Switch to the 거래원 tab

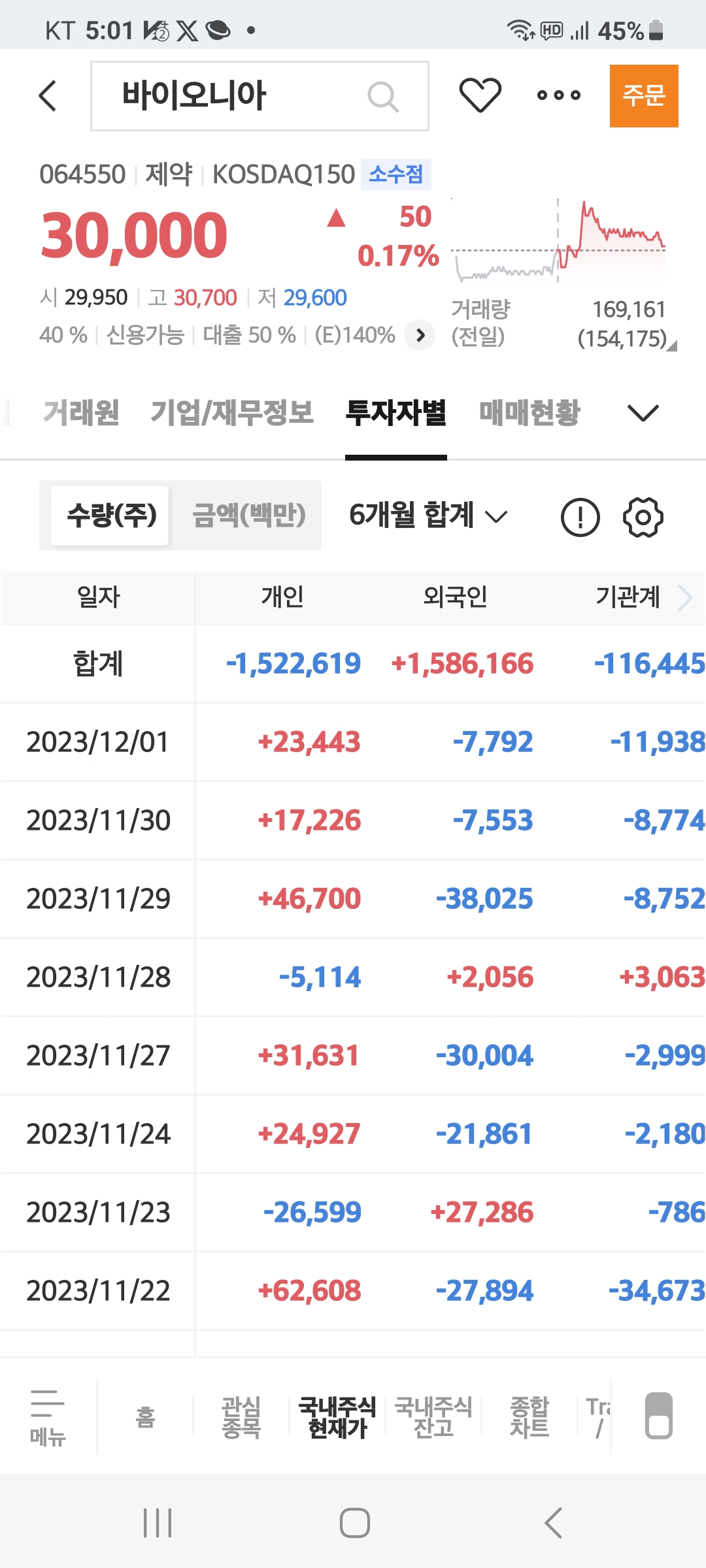click(81, 412)
